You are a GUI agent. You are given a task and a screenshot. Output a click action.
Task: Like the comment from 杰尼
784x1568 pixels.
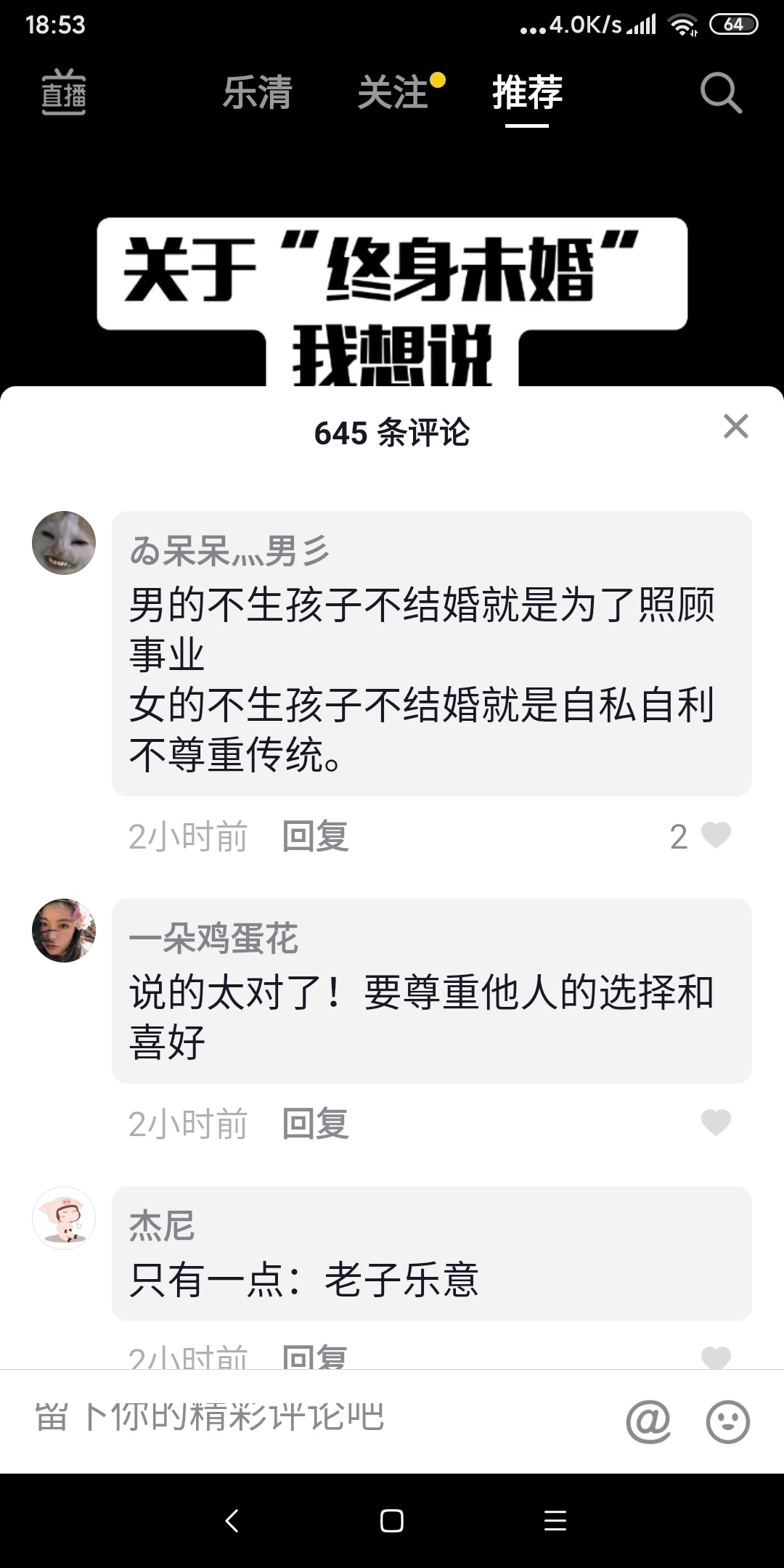coord(715,1356)
